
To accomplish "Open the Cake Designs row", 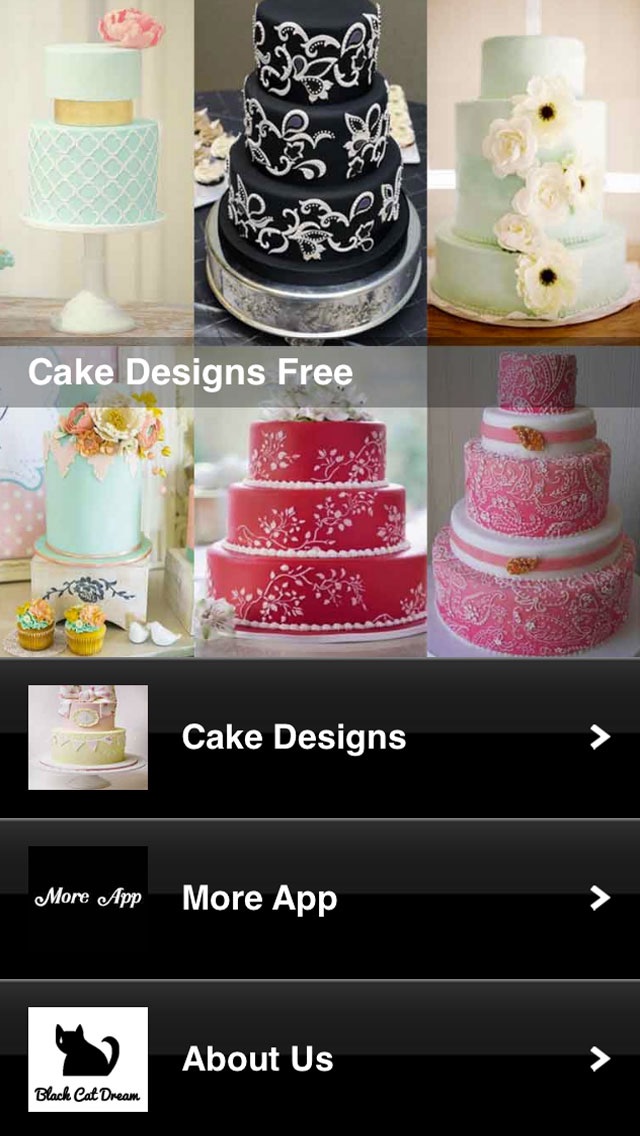I will coord(320,738).
